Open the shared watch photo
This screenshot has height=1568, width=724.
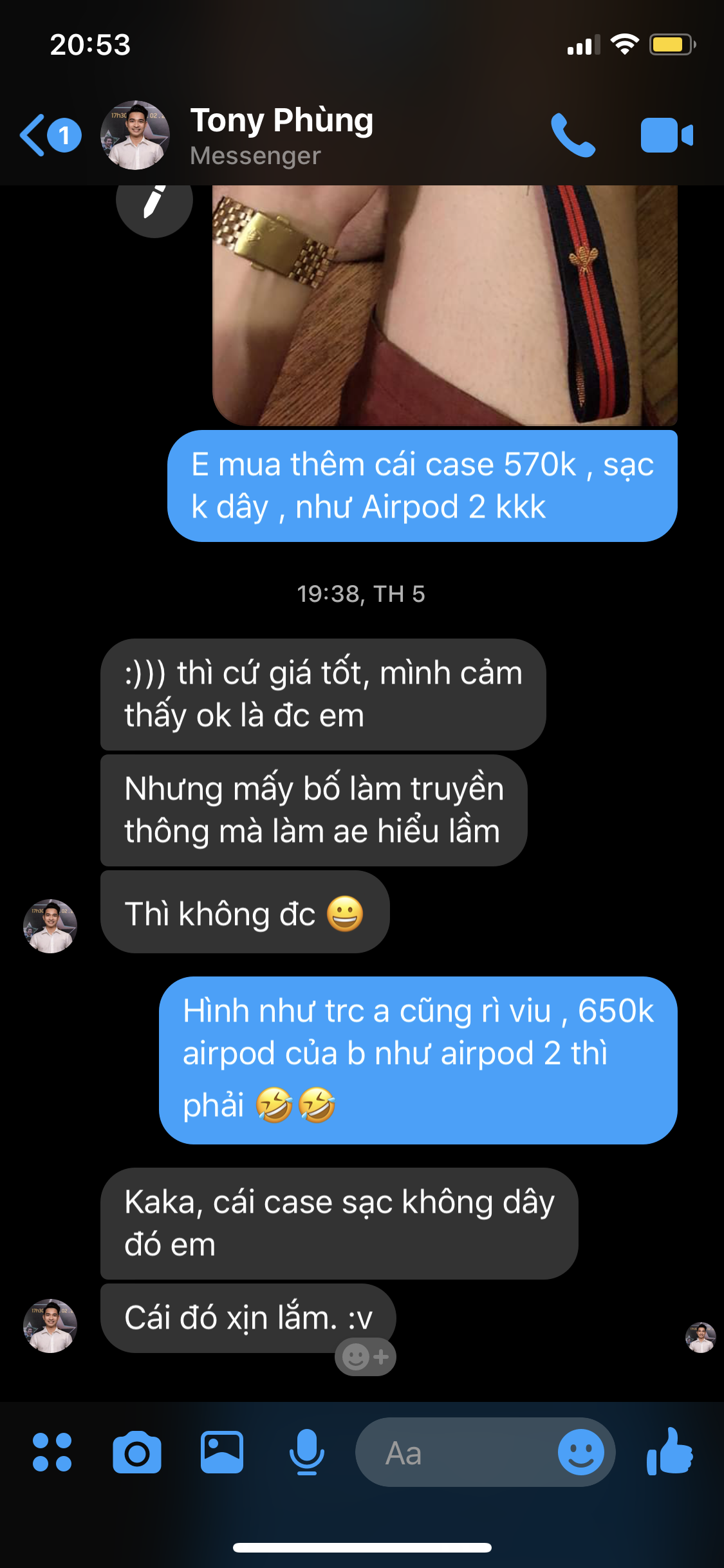click(x=445, y=305)
